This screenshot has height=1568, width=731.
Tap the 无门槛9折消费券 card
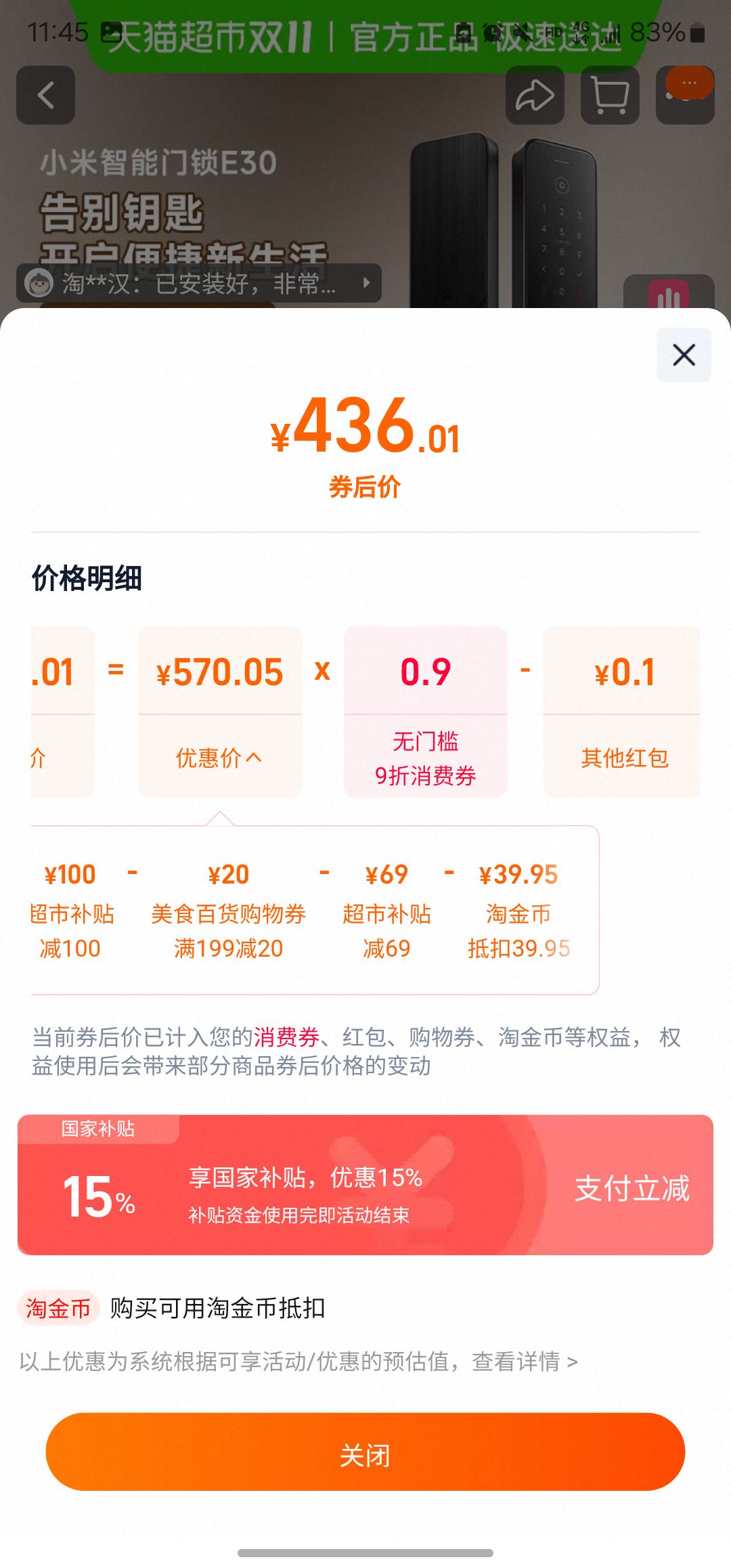click(x=424, y=714)
